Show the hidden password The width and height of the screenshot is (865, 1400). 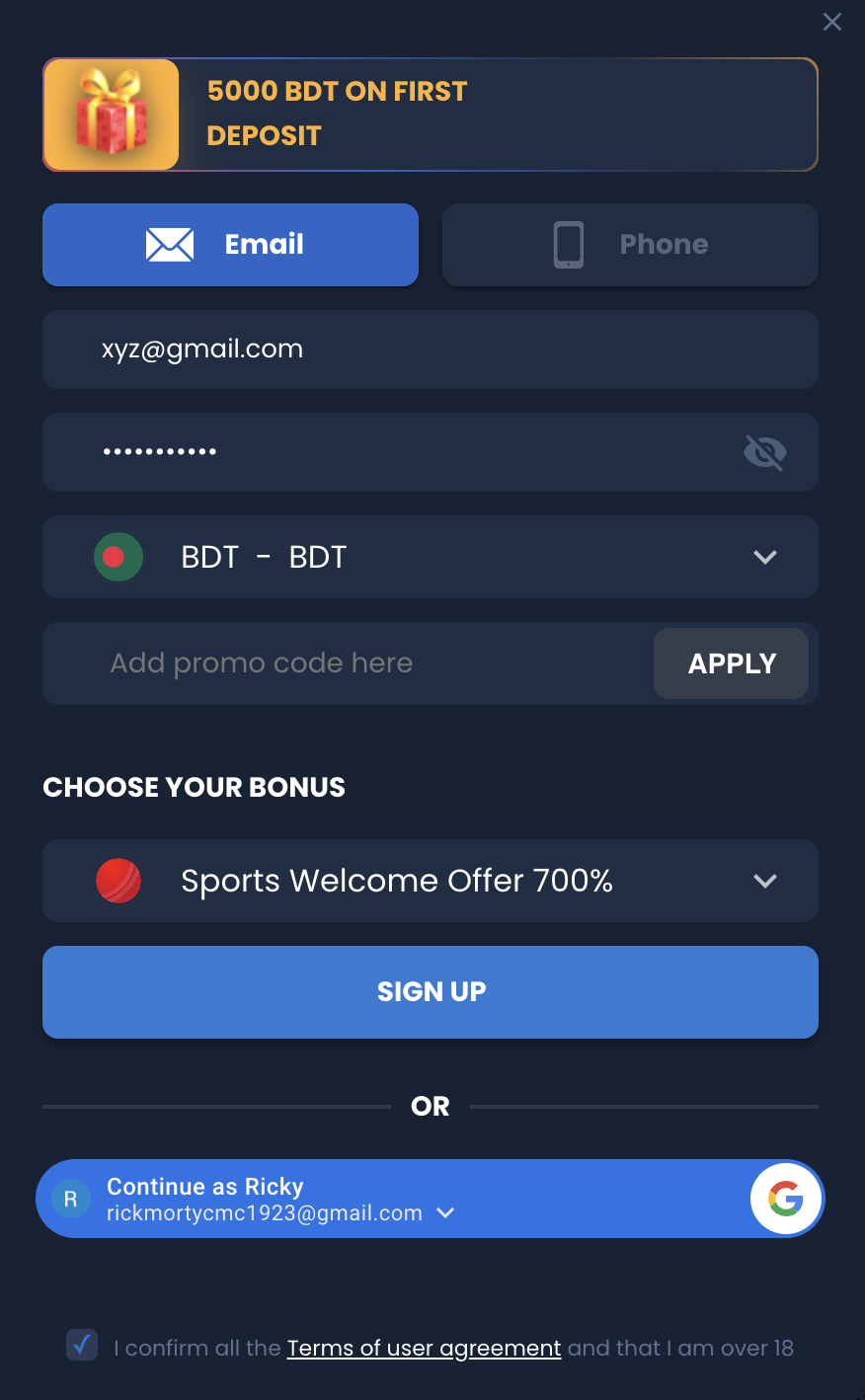[764, 452]
